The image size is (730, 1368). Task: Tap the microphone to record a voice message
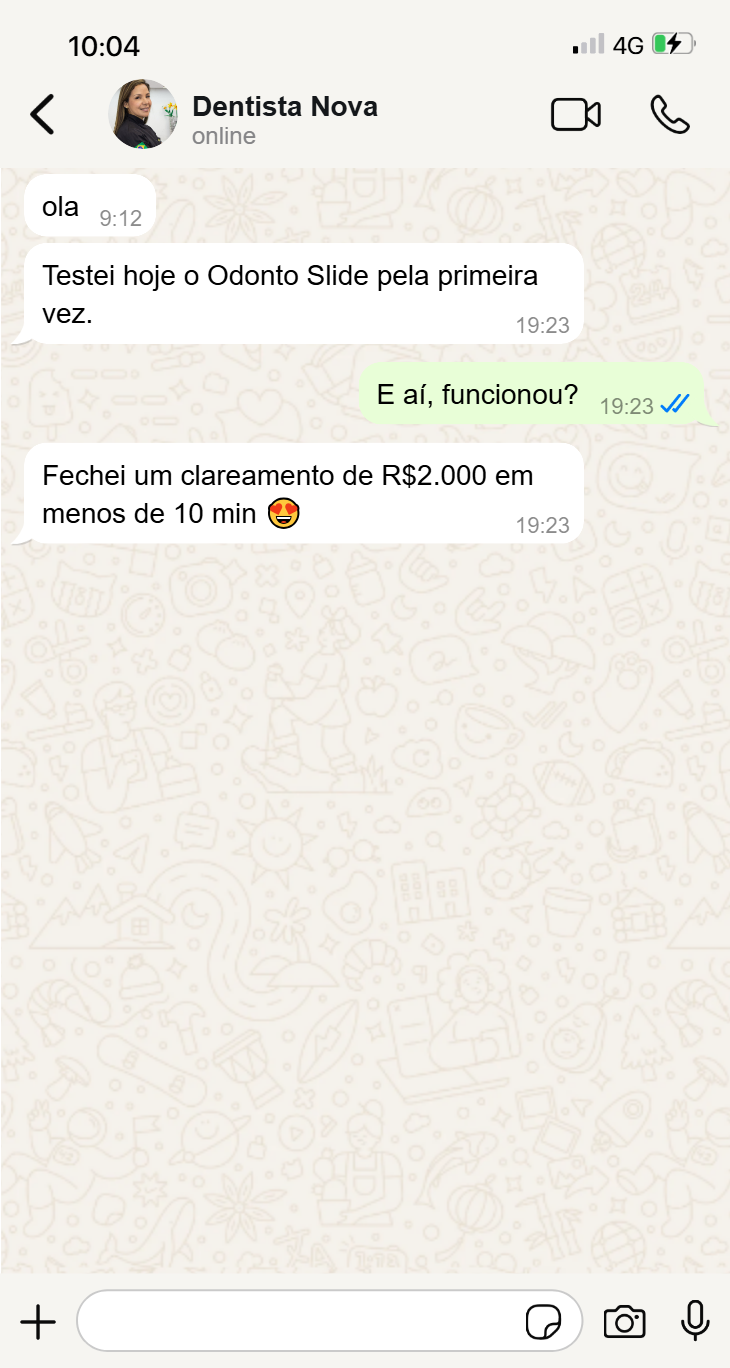(x=694, y=1320)
